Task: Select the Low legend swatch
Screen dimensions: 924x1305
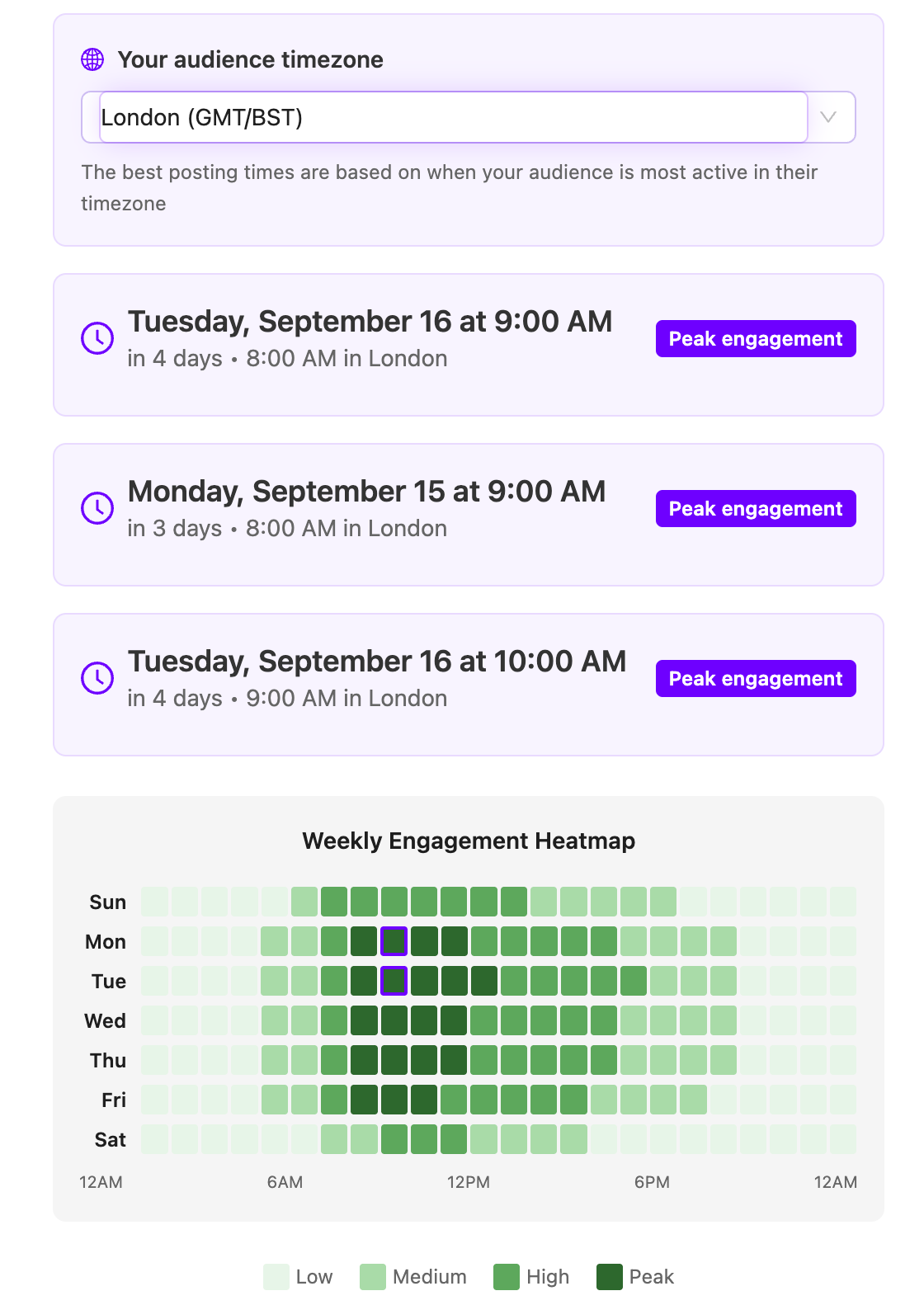Action: click(275, 1276)
